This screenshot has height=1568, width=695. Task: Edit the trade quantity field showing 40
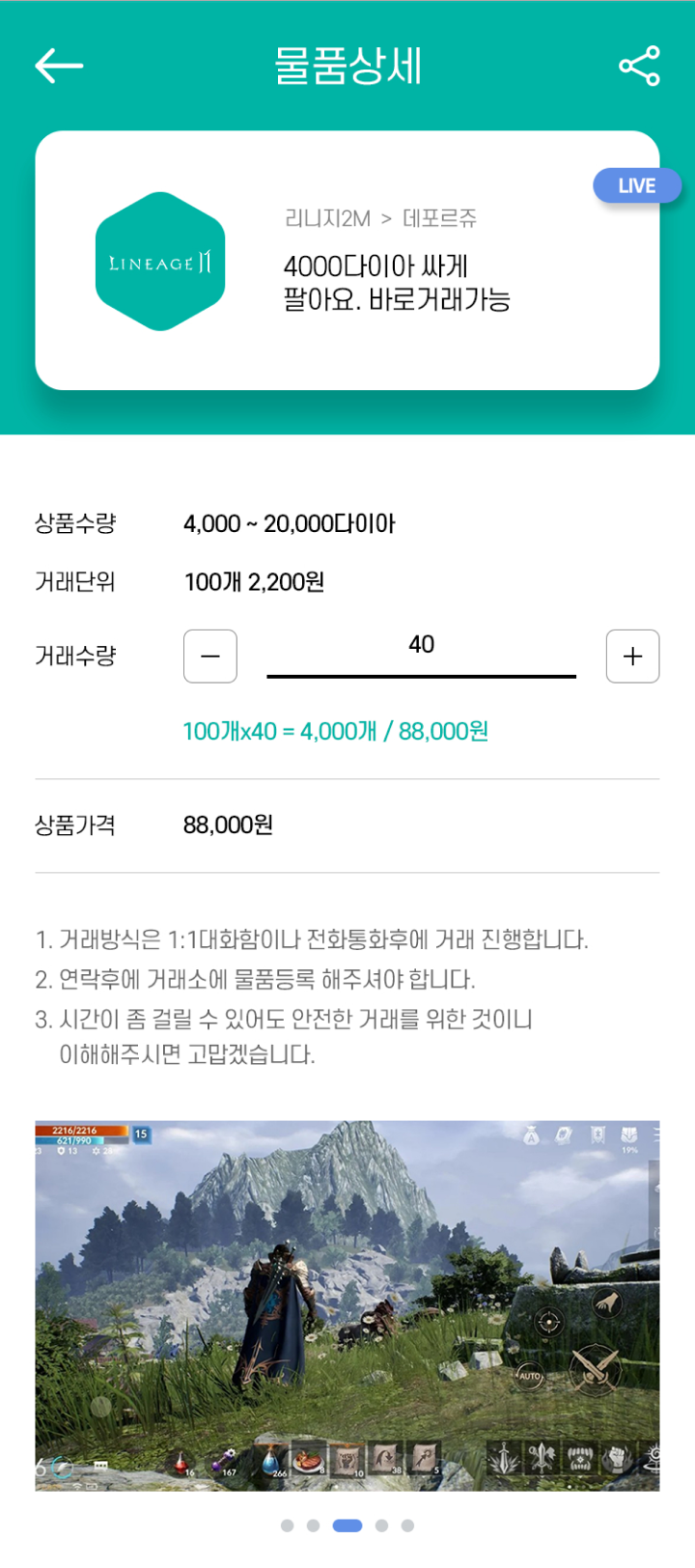421,654
